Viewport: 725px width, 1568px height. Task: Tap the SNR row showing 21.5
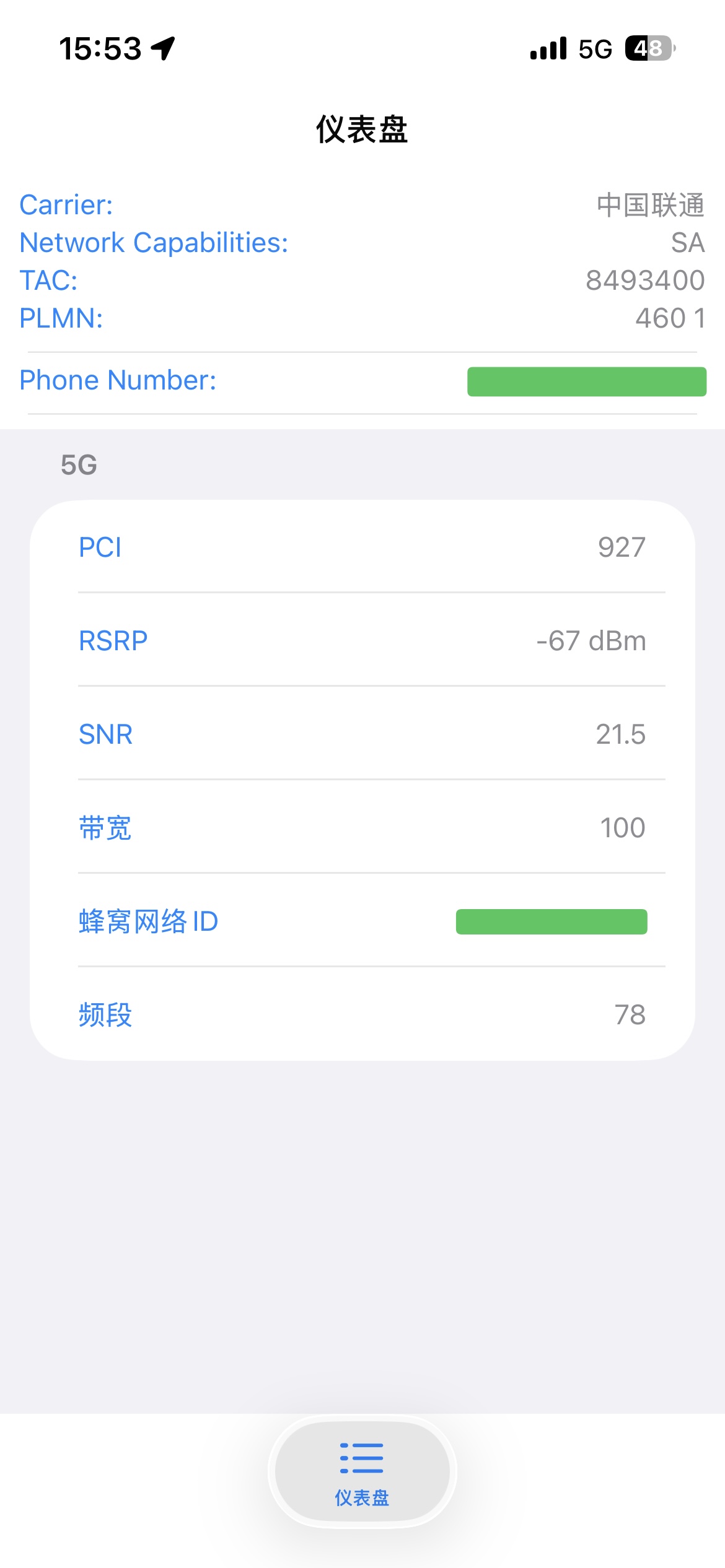(x=362, y=734)
